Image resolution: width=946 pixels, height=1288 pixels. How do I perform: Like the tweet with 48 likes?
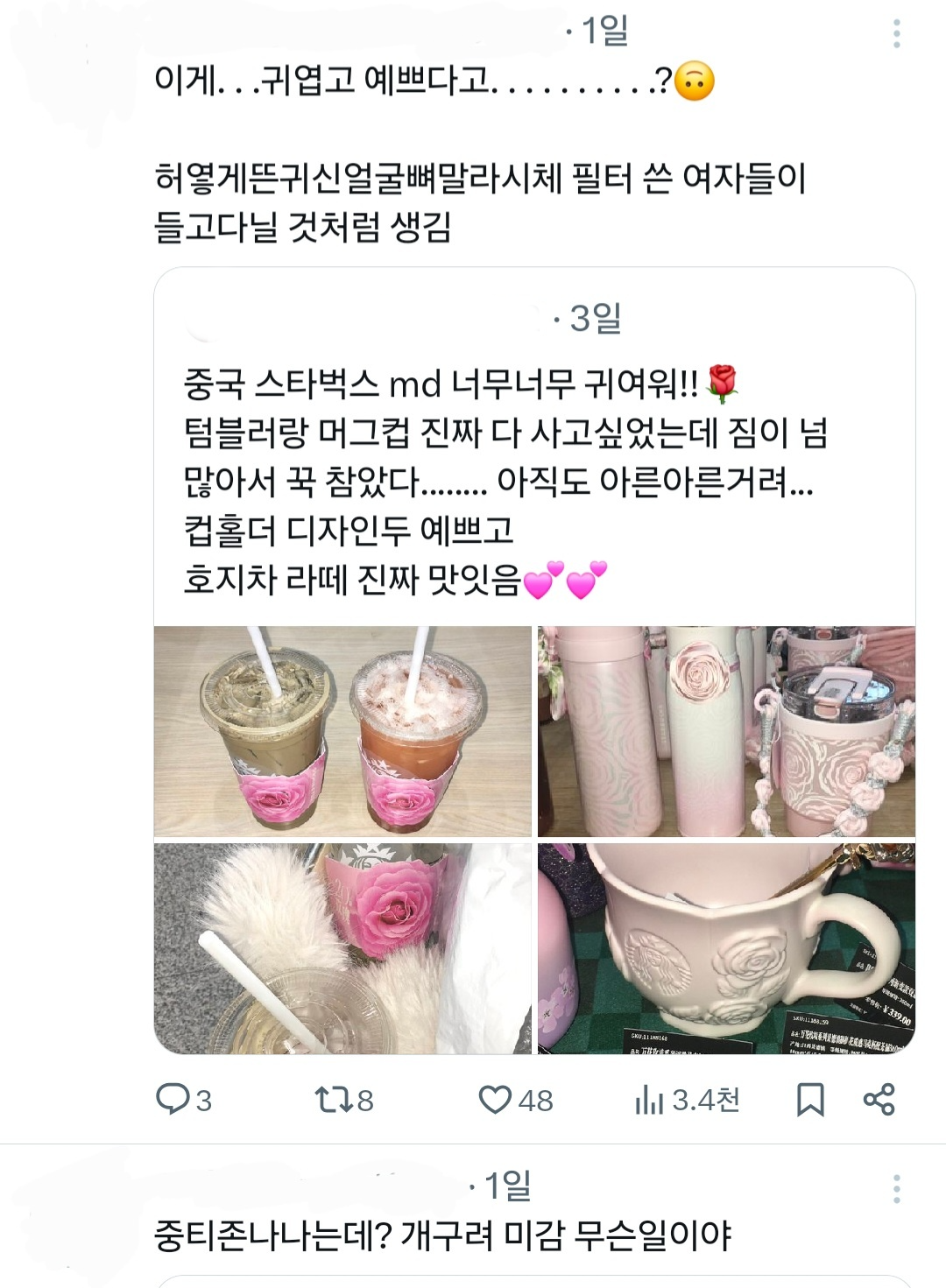(495, 1099)
